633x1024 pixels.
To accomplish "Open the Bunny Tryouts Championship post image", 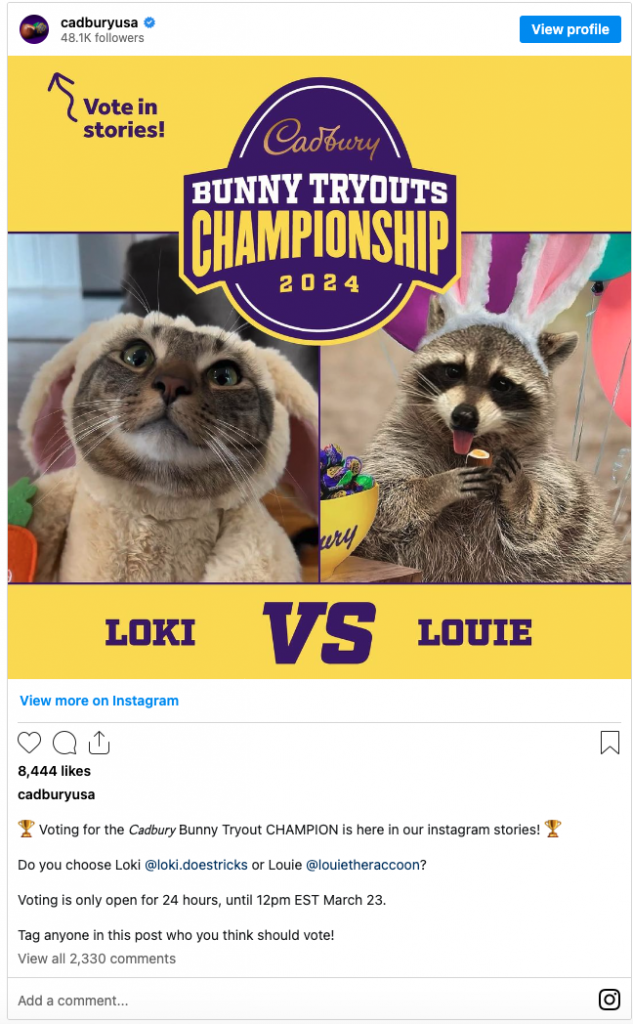I will pos(319,367).
